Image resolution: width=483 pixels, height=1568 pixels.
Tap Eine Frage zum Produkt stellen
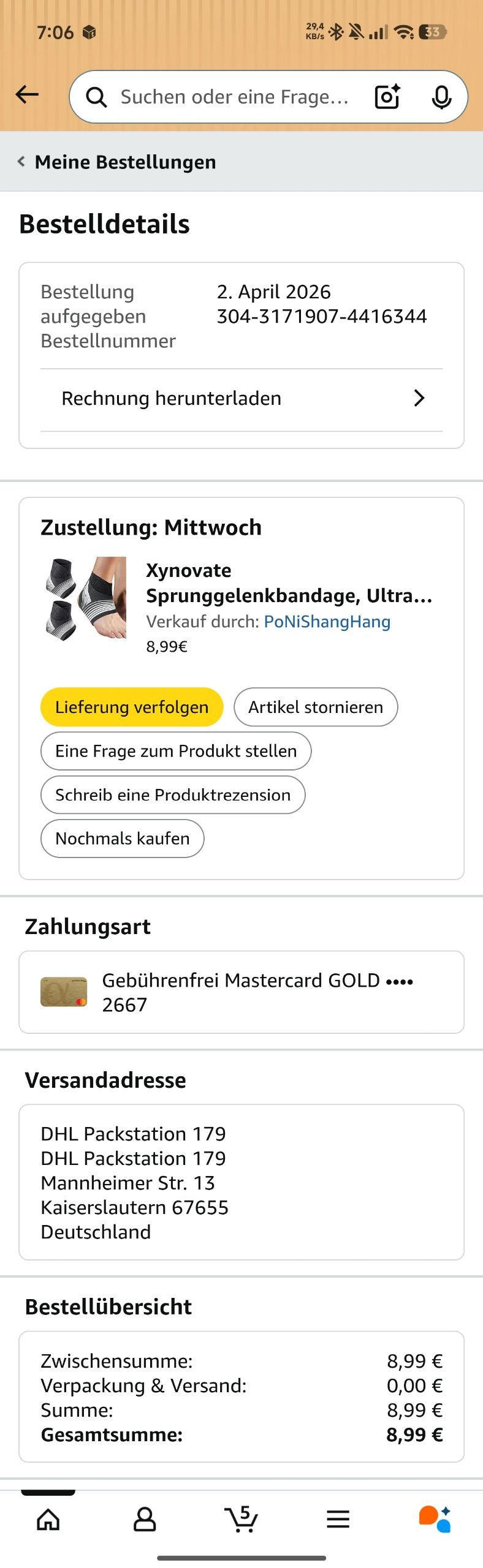pyautogui.click(x=176, y=752)
